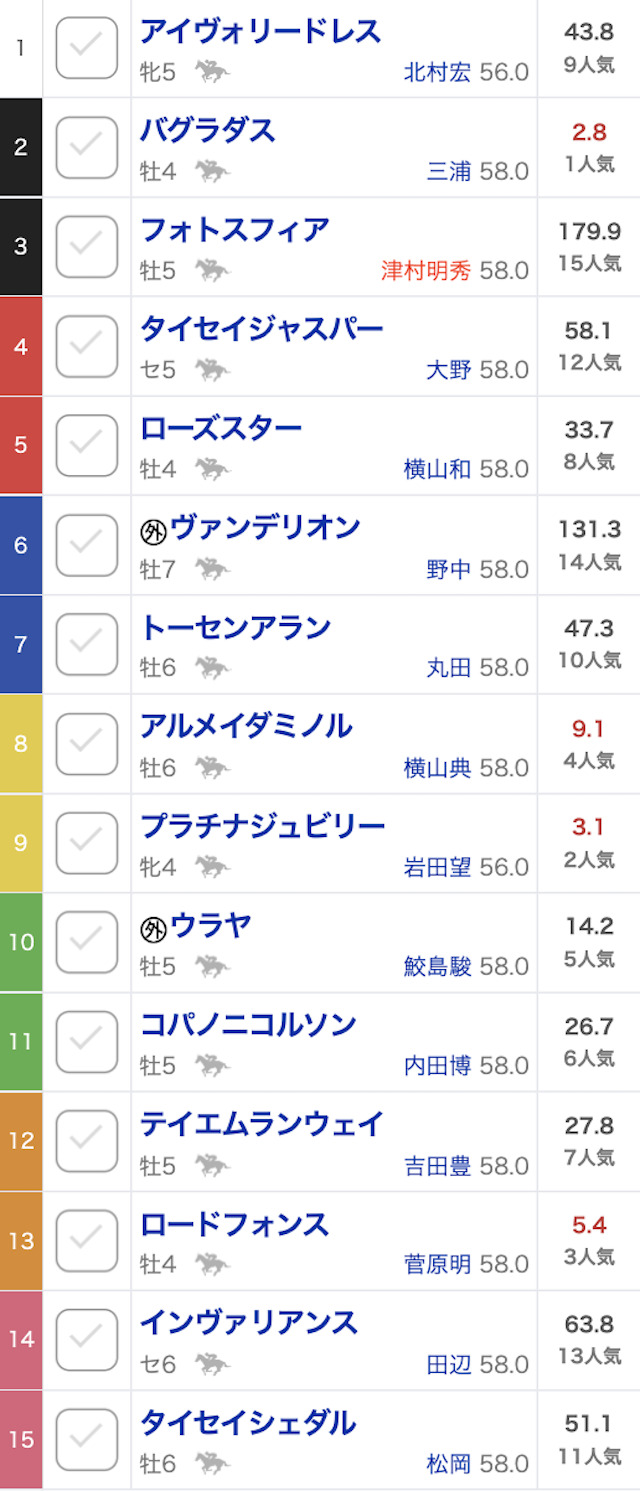Image resolution: width=640 pixels, height=1491 pixels.
Task: Check the インヴァリアンス checkbox
Action: [87, 1340]
